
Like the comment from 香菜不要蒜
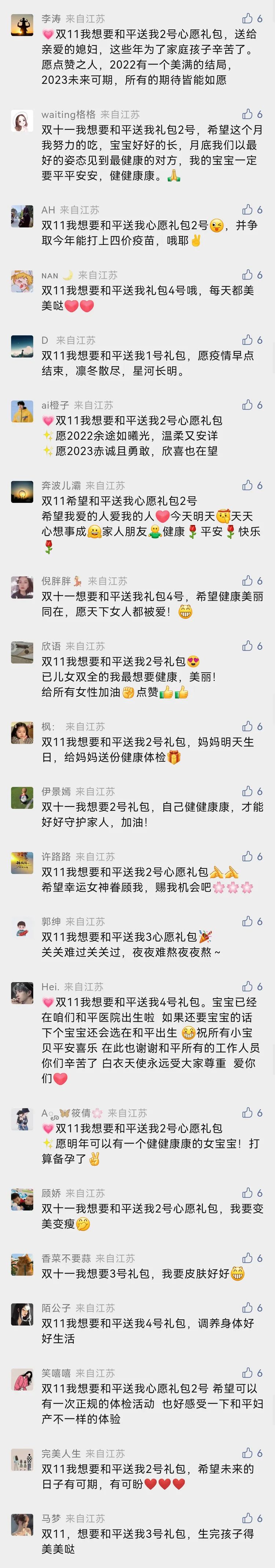(x=247, y=1258)
